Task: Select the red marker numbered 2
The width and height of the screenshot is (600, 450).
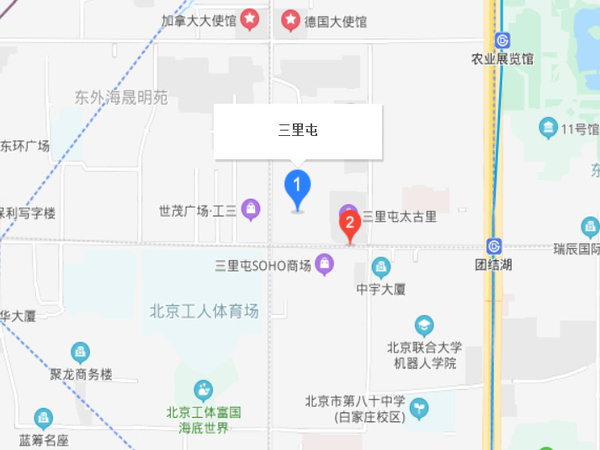Action: [350, 226]
